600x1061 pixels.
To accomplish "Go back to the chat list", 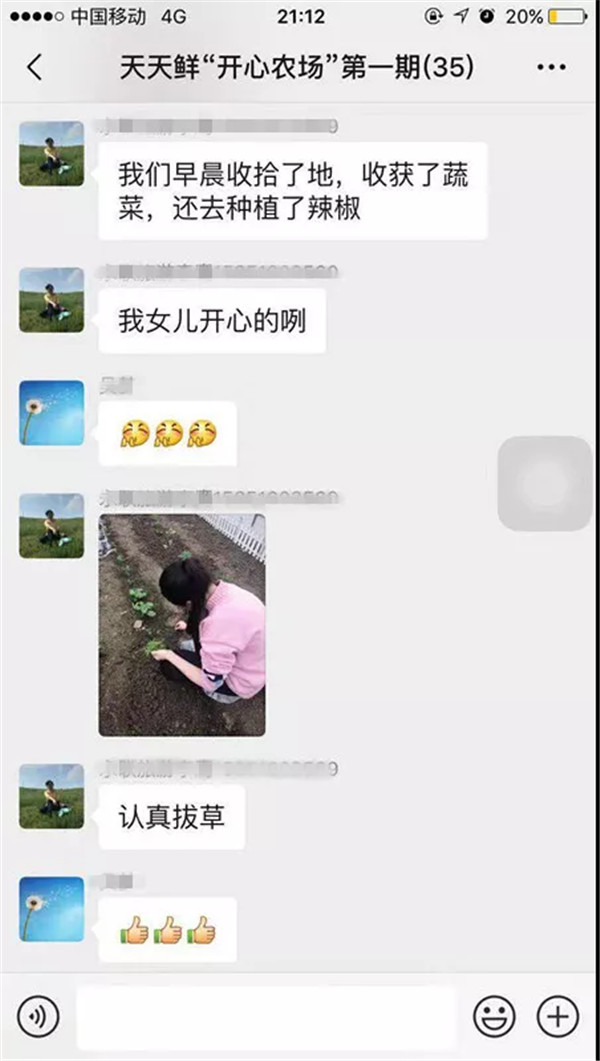I will 34,68.
